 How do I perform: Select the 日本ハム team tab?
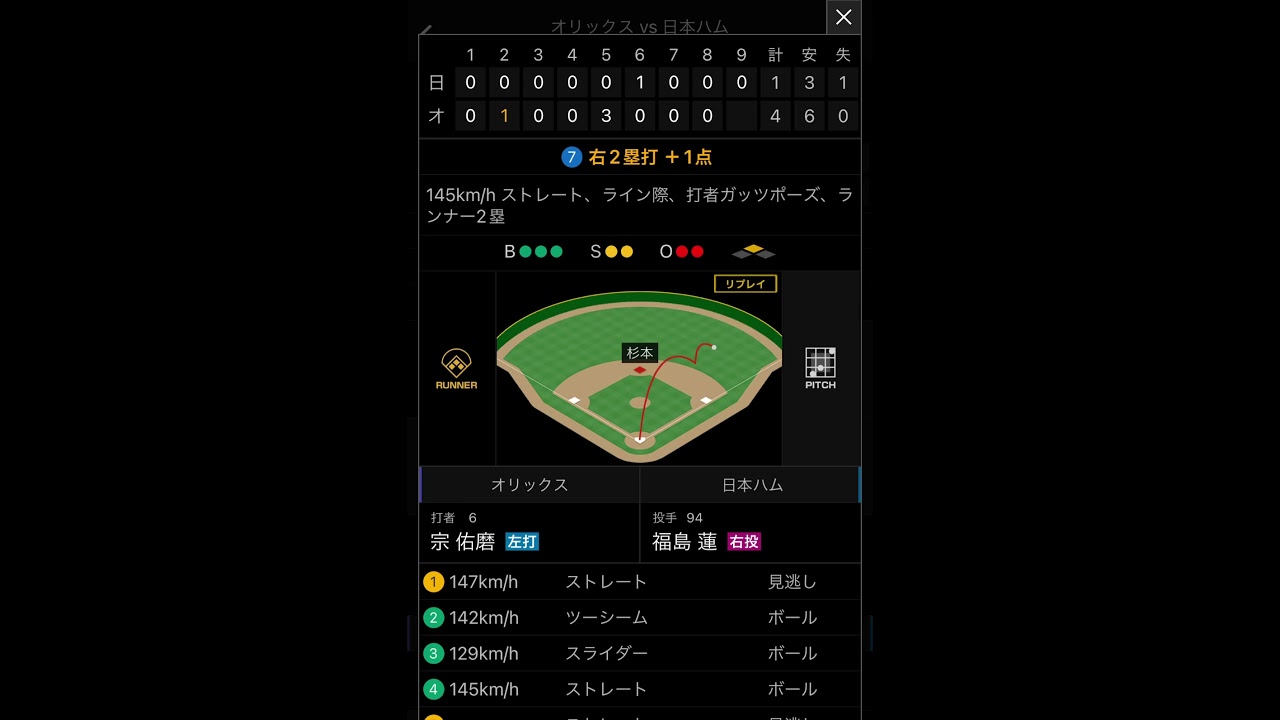752,485
